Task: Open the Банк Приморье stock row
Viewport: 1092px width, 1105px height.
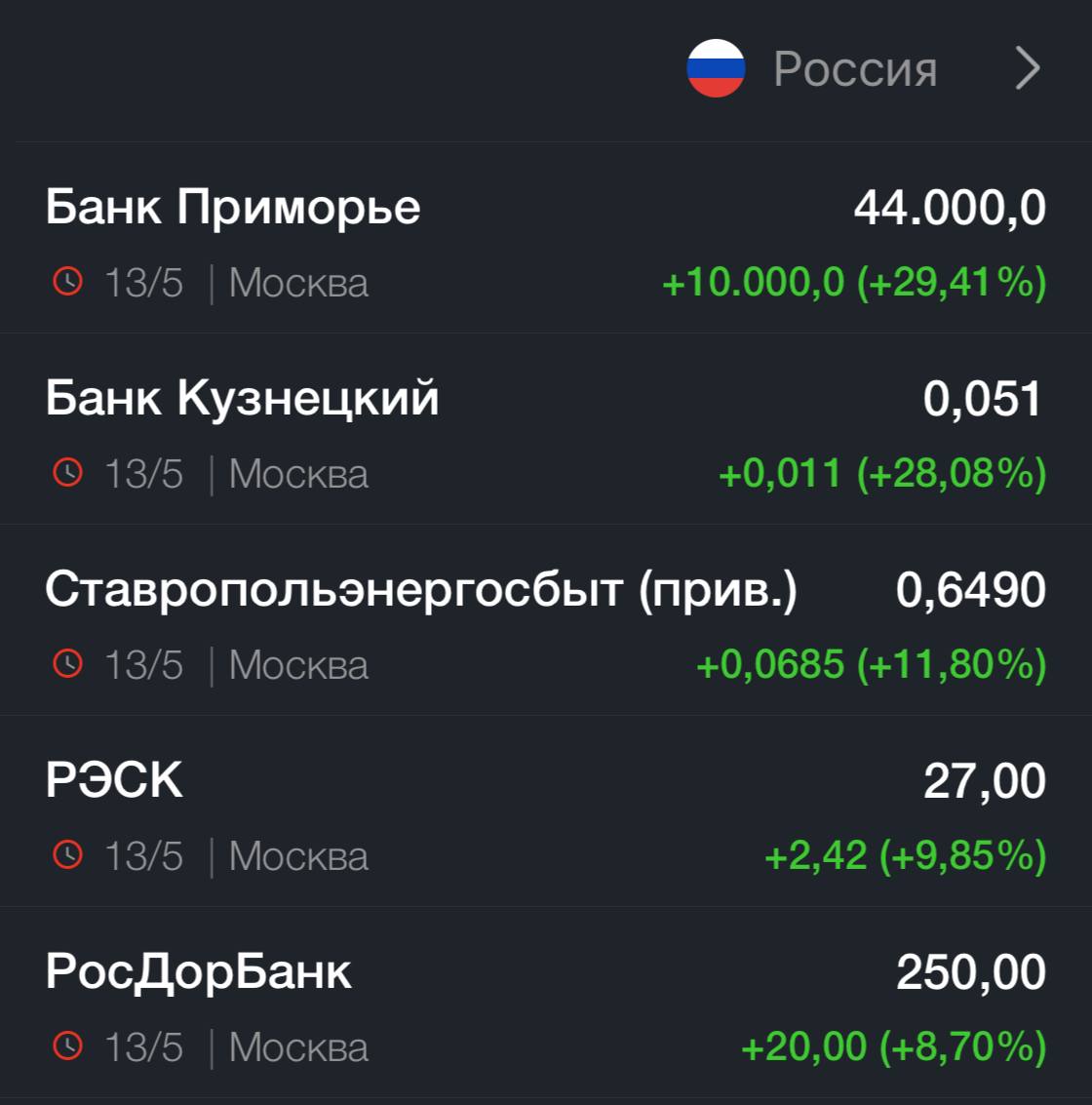Action: tap(233, 208)
